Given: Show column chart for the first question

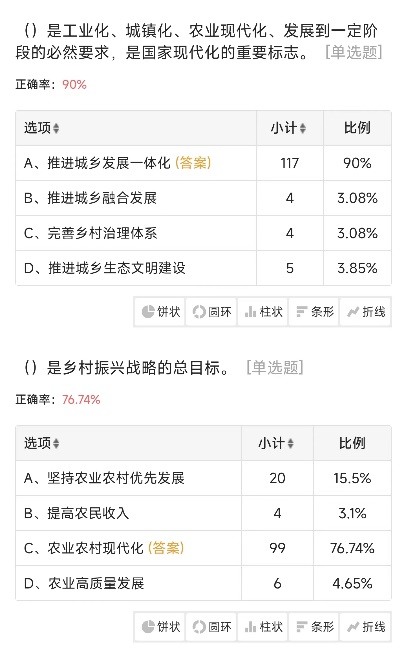Looking at the screenshot, I should pos(263,312).
